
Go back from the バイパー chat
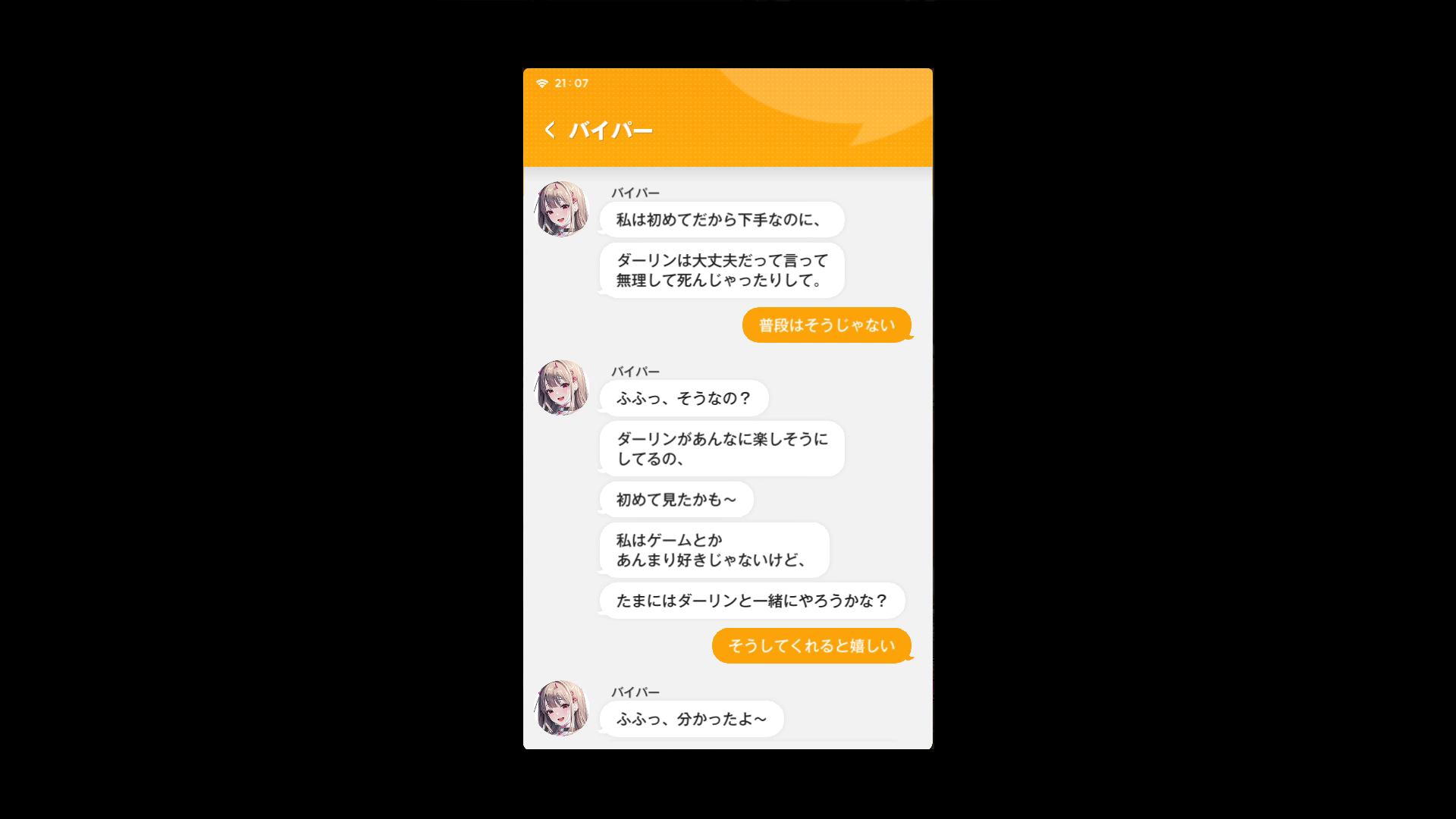click(x=550, y=130)
